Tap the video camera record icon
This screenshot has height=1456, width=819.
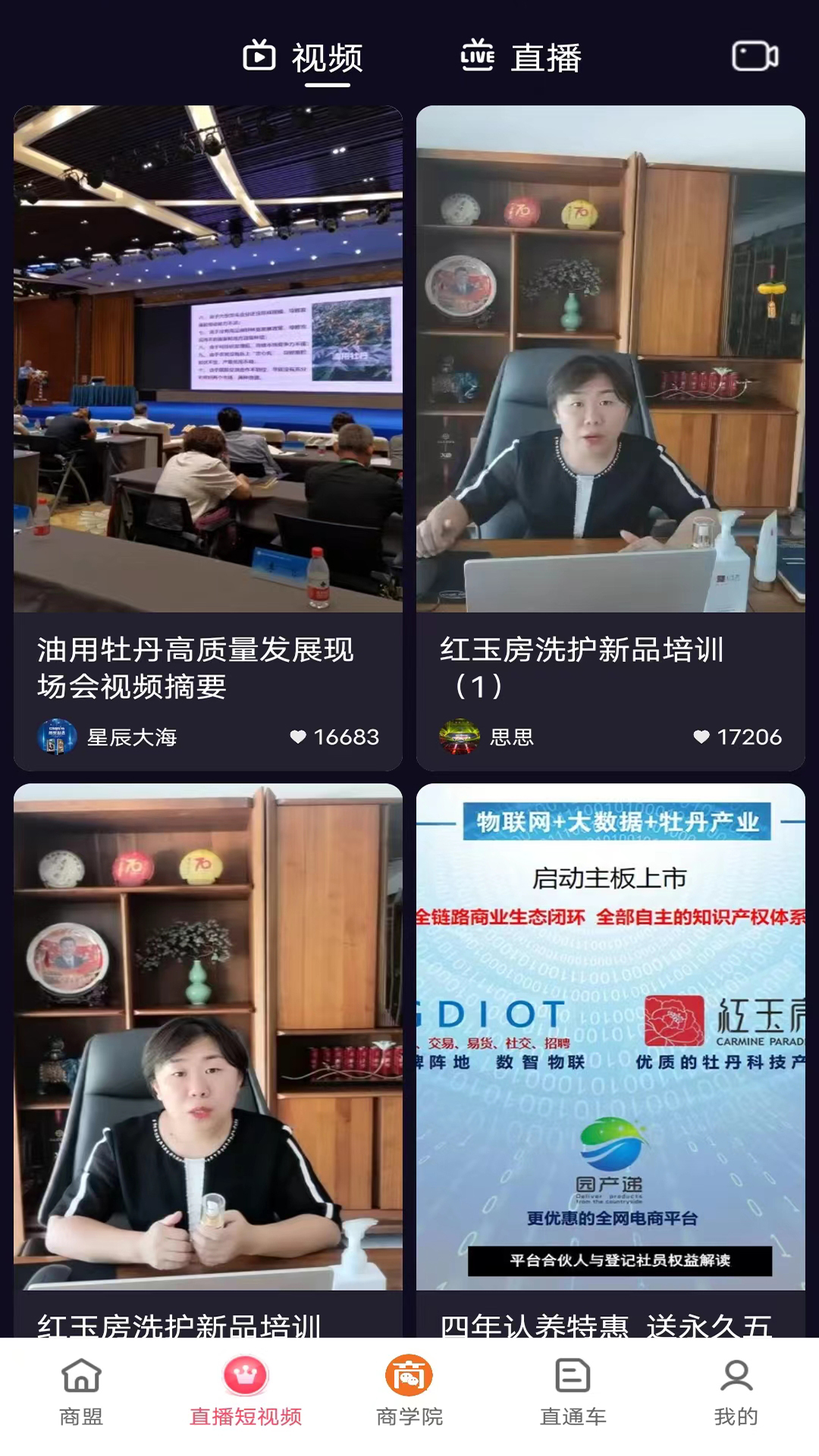point(755,57)
